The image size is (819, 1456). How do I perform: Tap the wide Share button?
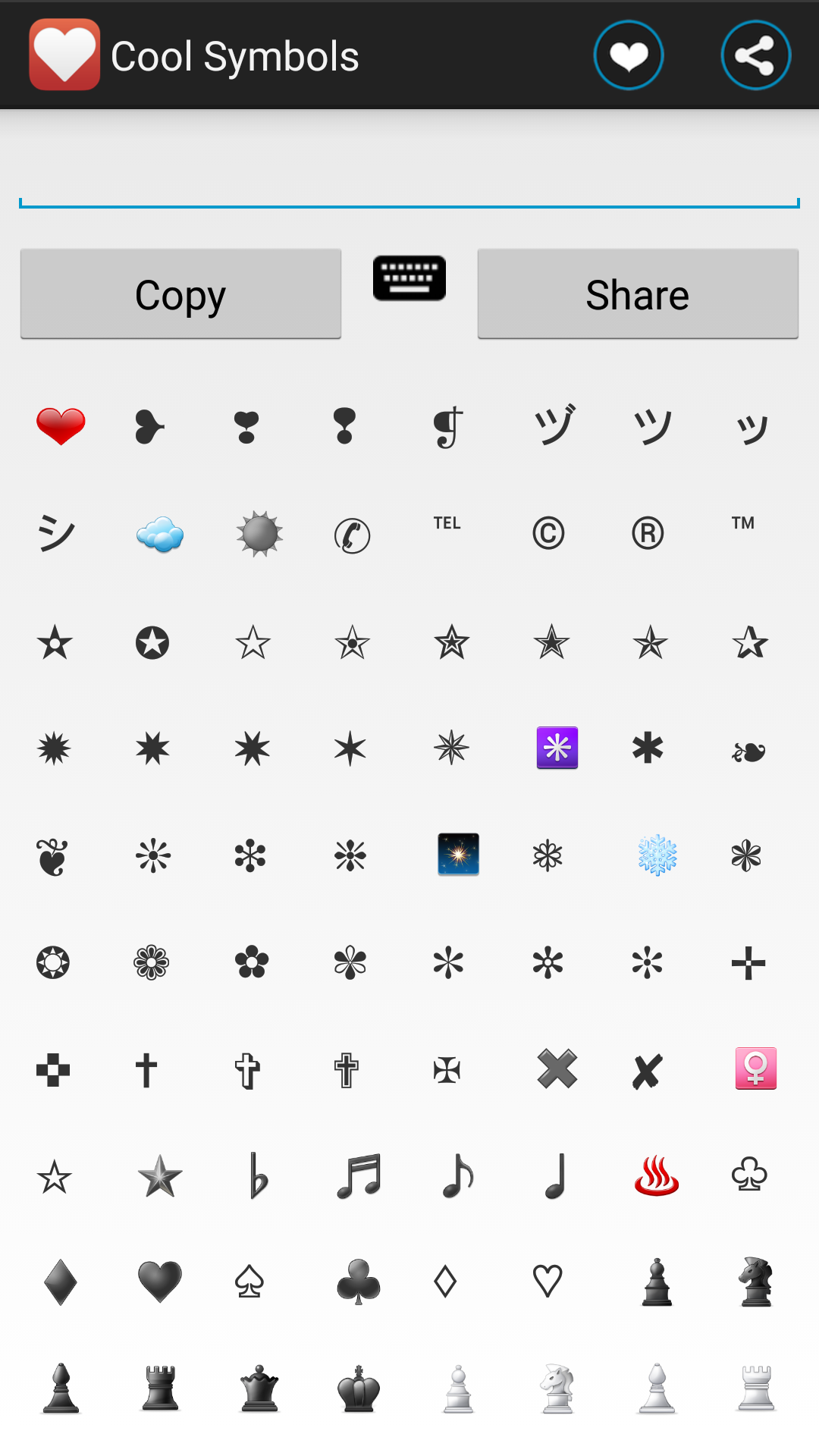coord(638,294)
